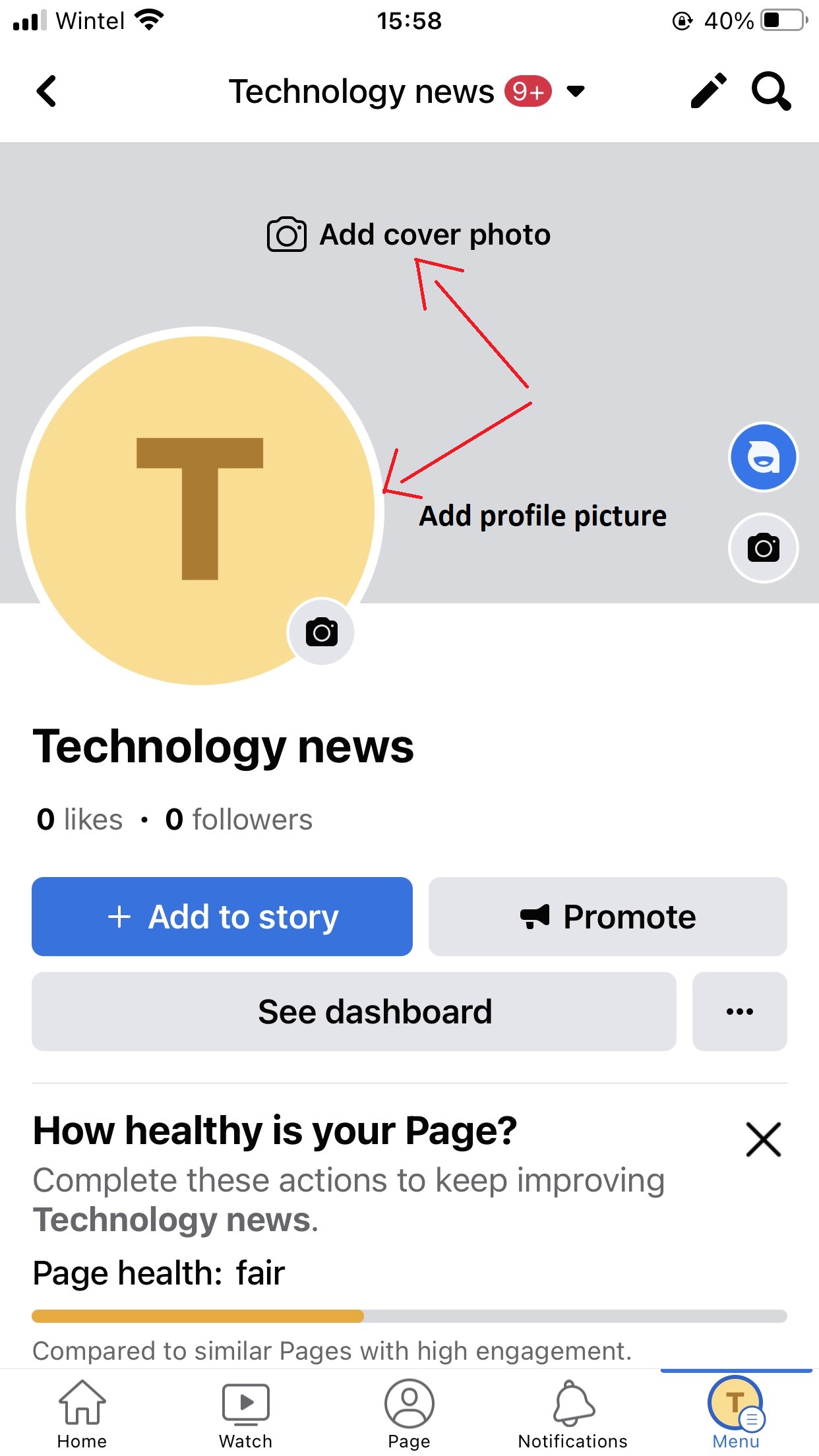Open search with the magnifier icon
The width and height of the screenshot is (819, 1456).
click(771, 91)
